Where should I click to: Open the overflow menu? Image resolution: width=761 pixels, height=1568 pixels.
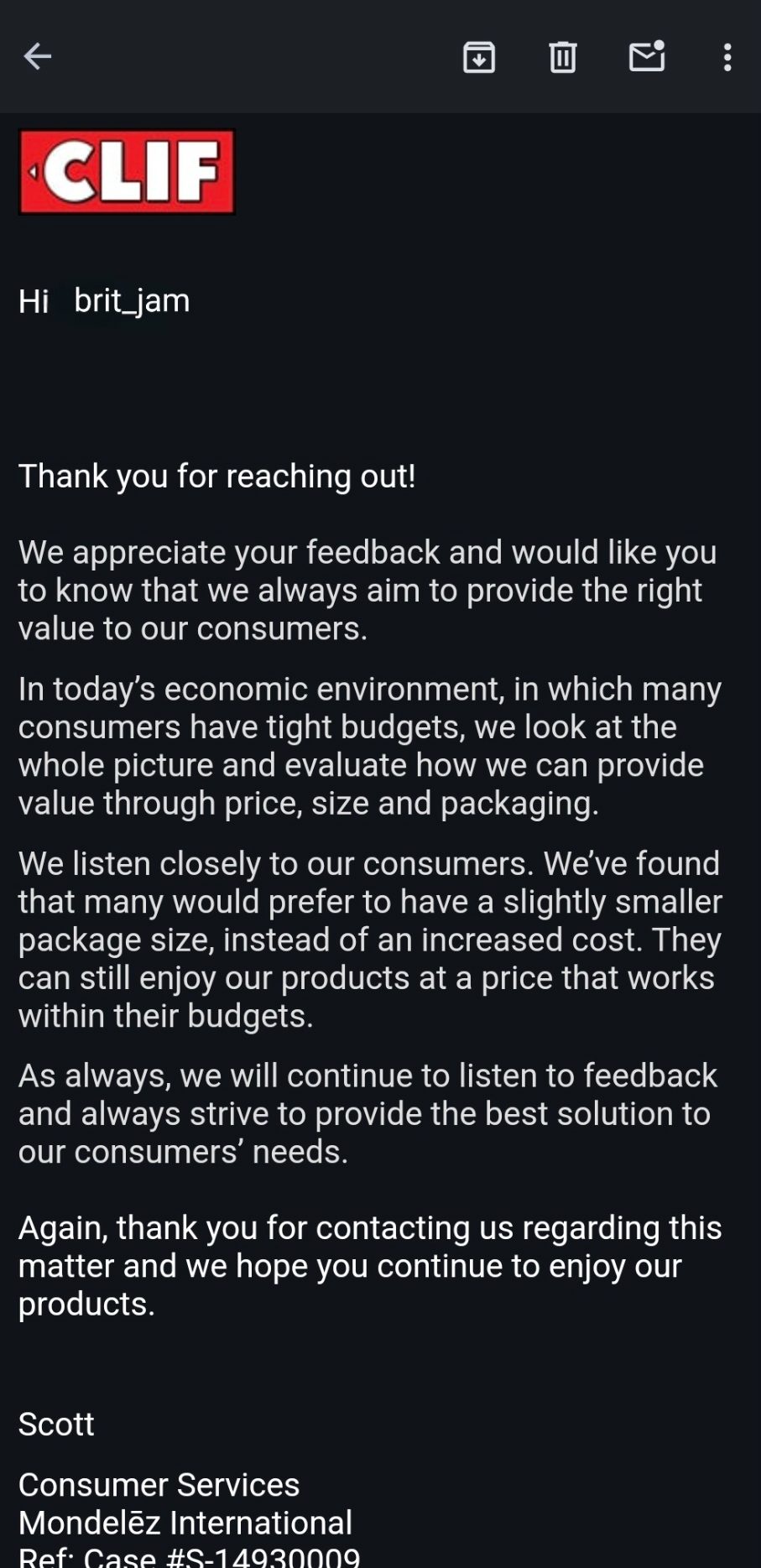click(727, 57)
